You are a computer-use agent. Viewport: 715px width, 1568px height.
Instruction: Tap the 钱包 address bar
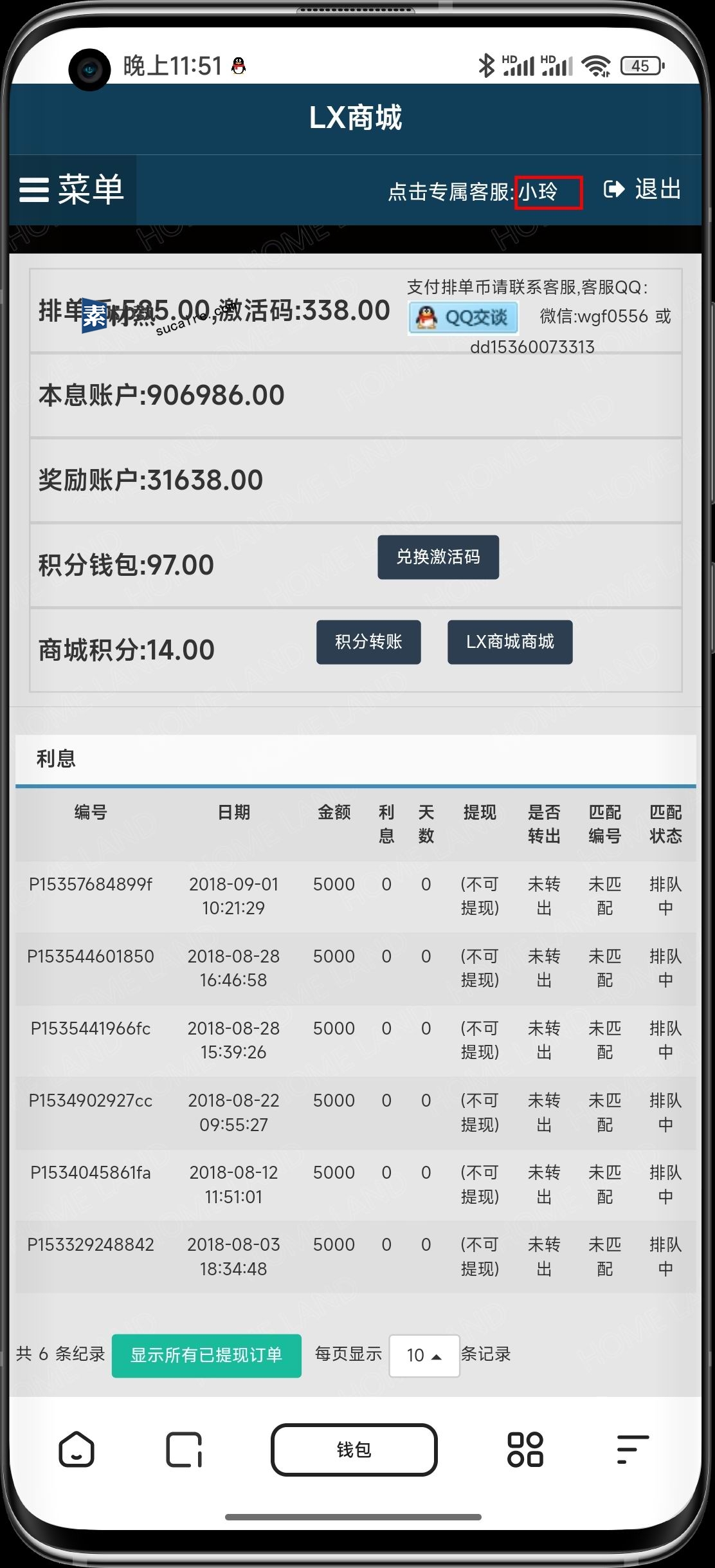point(354,1450)
